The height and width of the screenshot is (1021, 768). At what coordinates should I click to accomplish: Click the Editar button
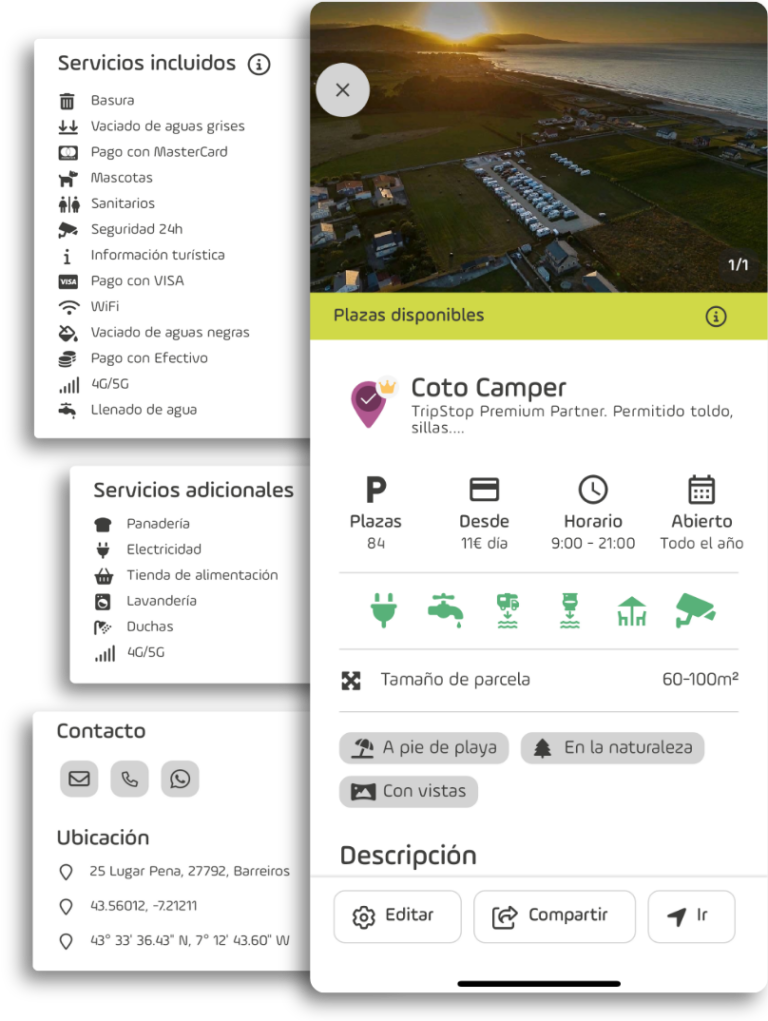(397, 916)
